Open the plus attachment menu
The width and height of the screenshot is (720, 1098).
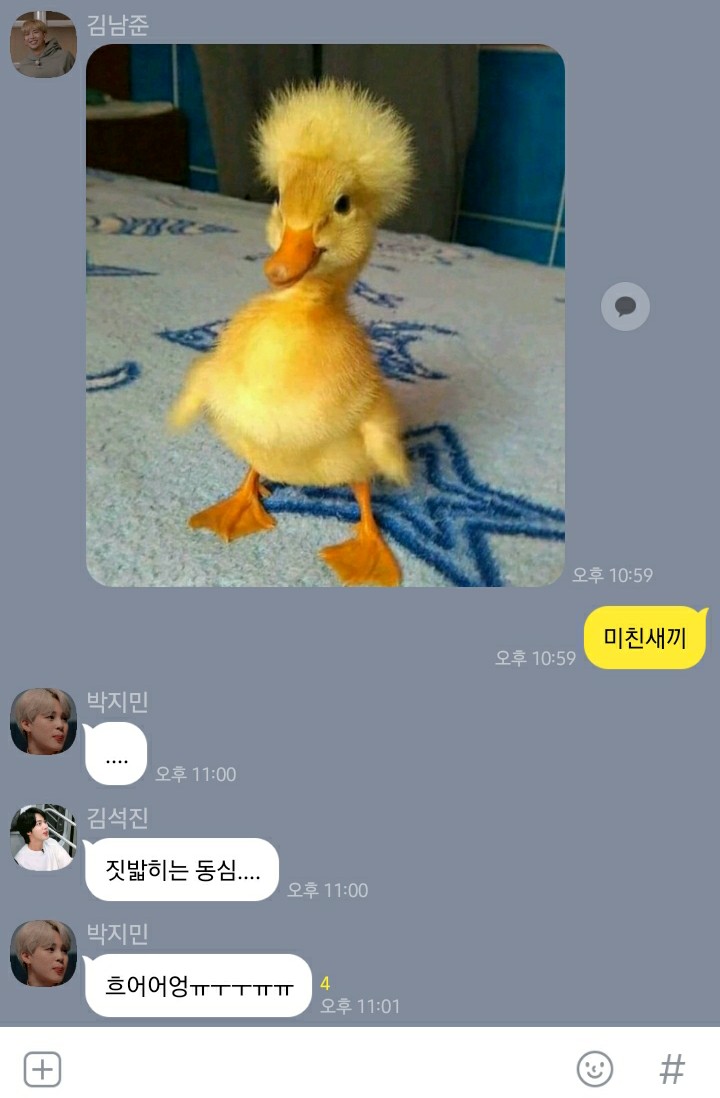click(x=42, y=1069)
